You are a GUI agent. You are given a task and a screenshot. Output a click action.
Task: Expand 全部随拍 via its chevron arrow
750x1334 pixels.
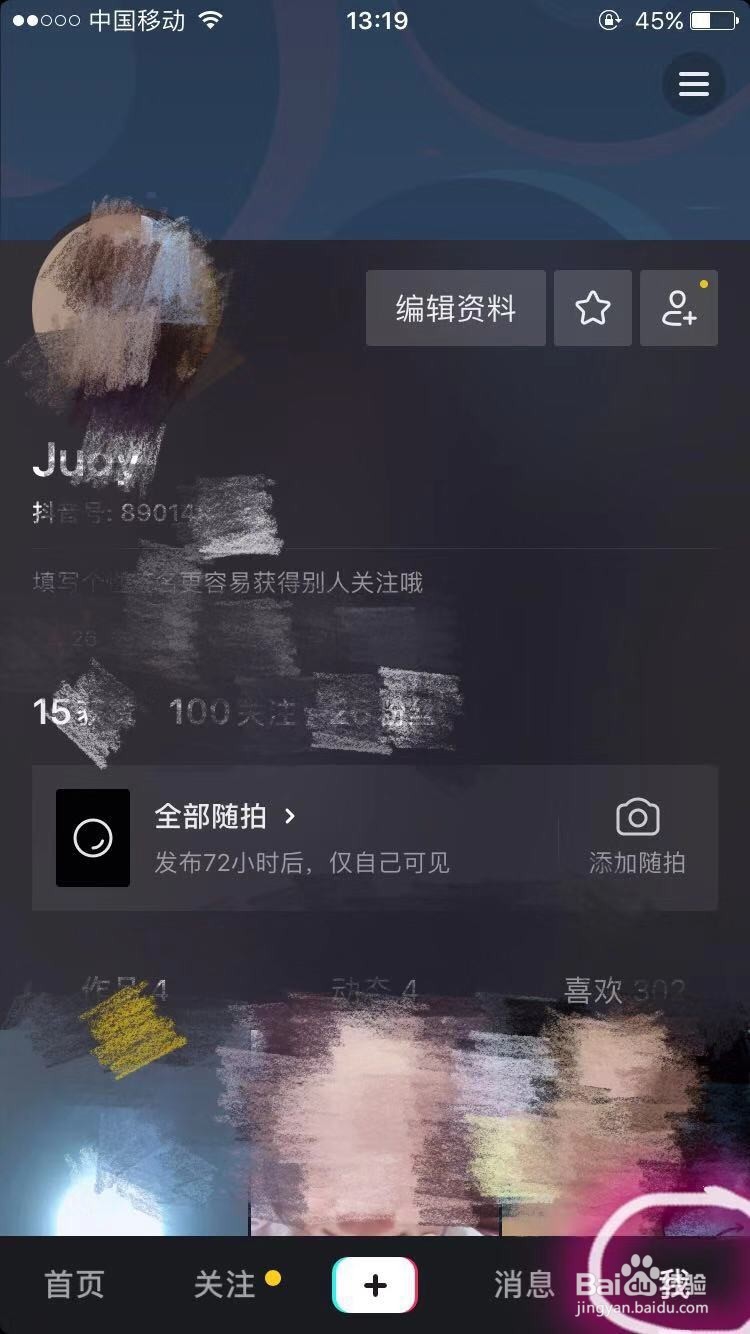(x=290, y=817)
